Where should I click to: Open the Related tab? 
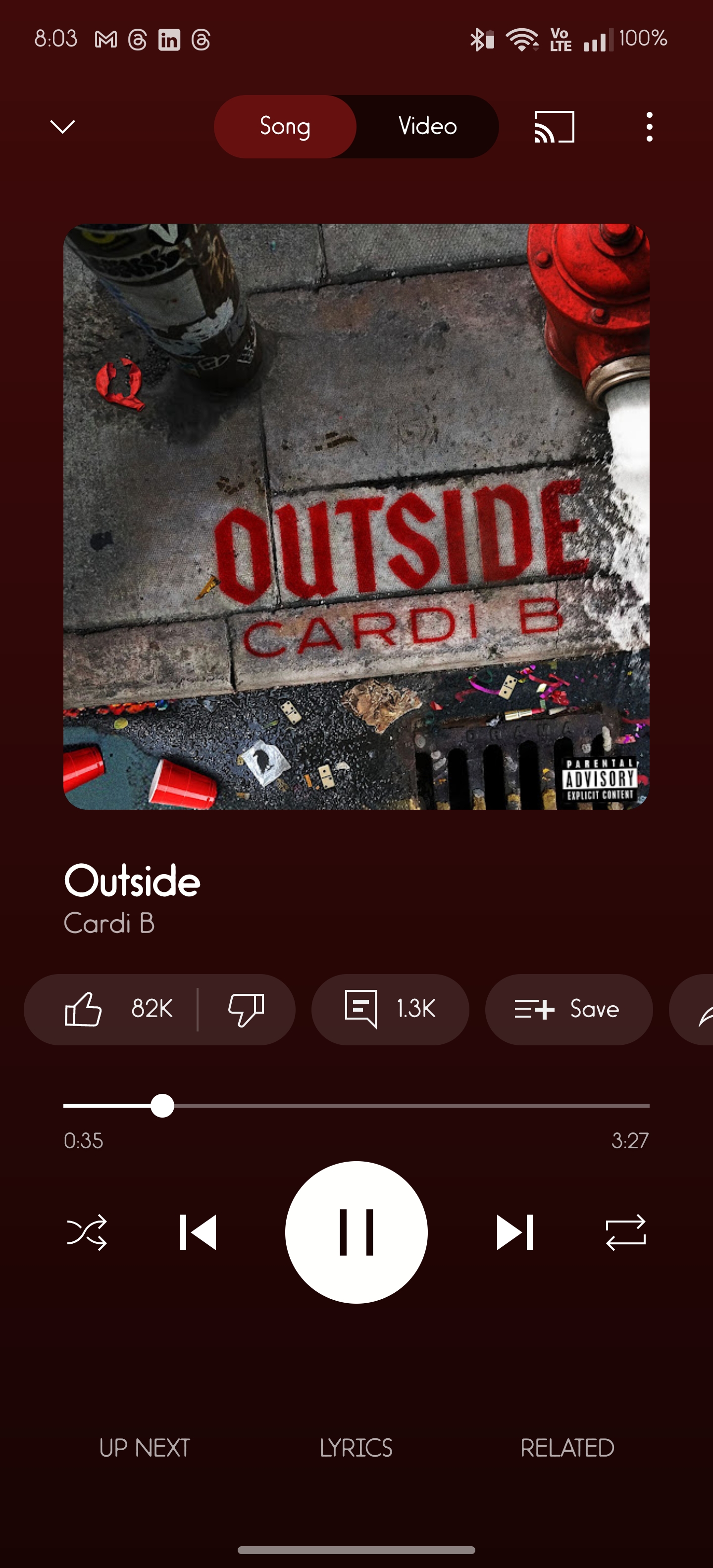567,1448
